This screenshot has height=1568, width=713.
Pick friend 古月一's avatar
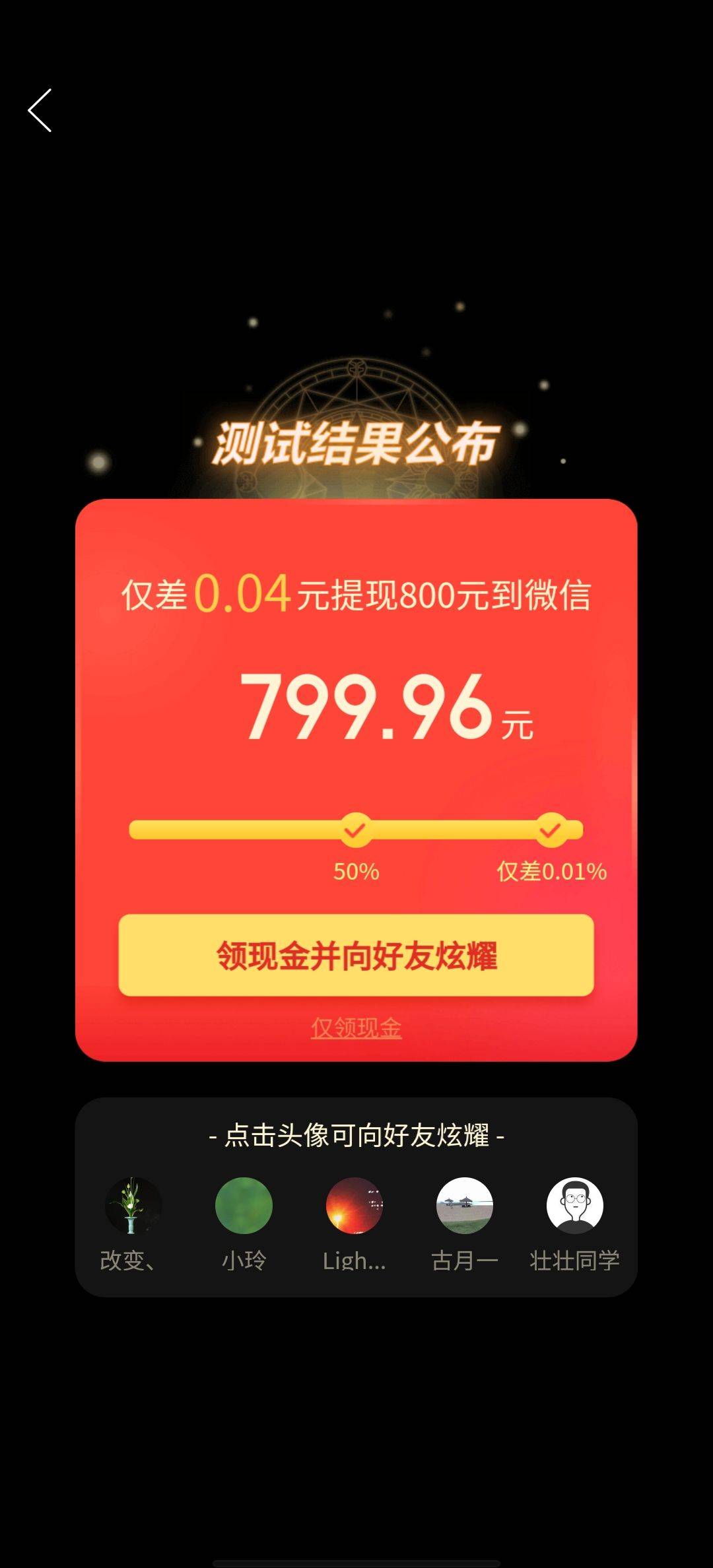(x=465, y=1205)
